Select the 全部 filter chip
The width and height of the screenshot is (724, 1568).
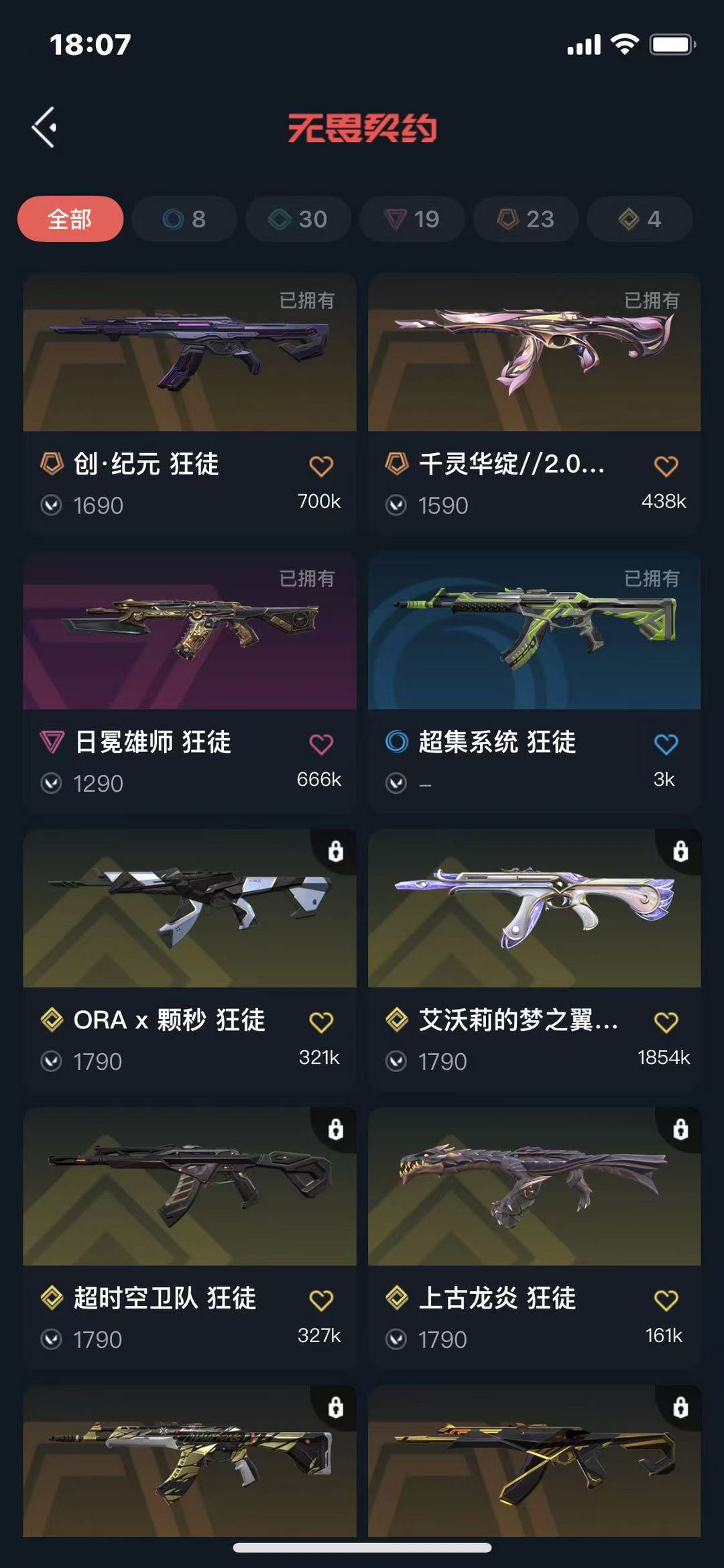coord(70,219)
